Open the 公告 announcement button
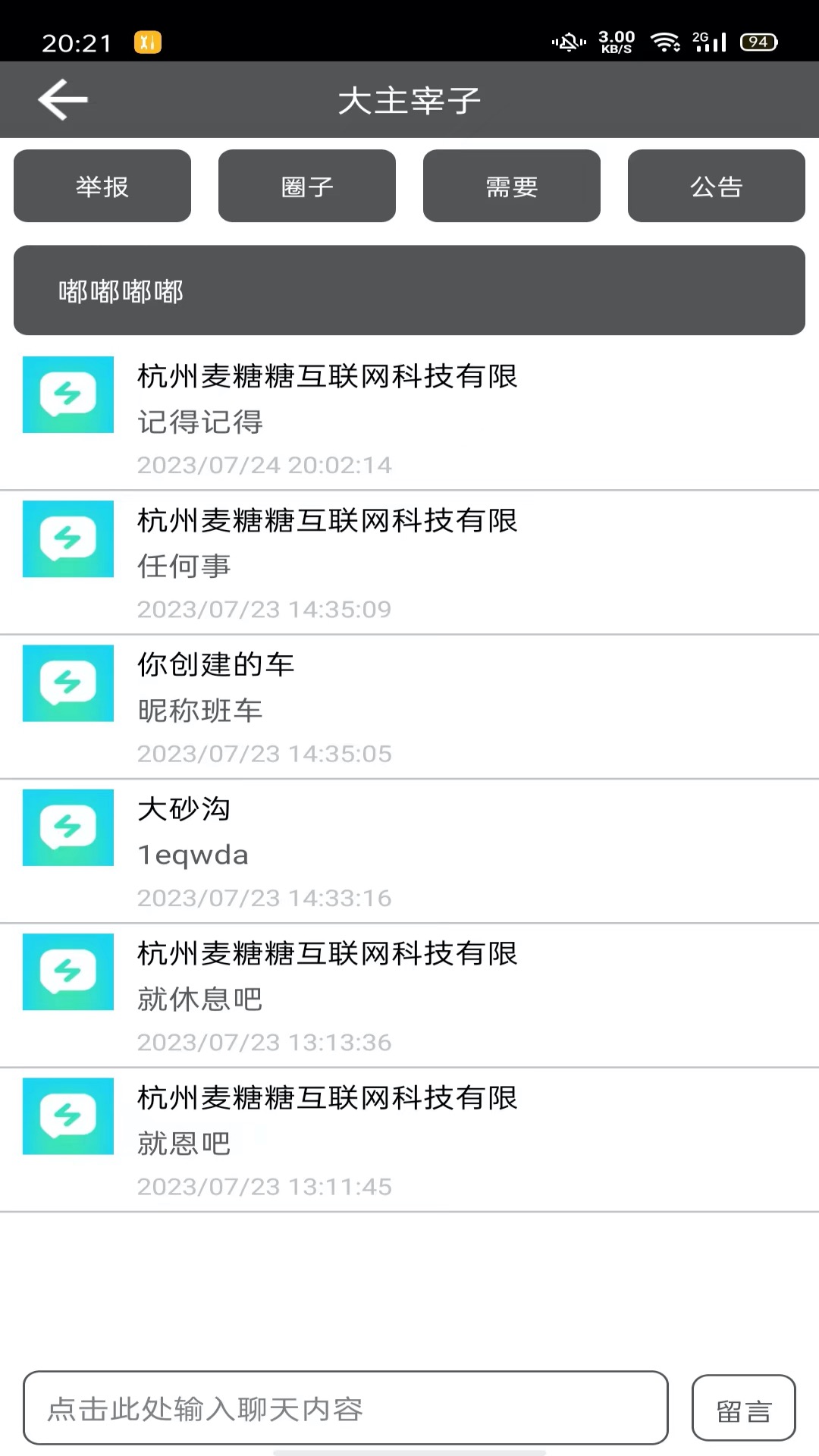The image size is (819, 1456). (x=716, y=186)
